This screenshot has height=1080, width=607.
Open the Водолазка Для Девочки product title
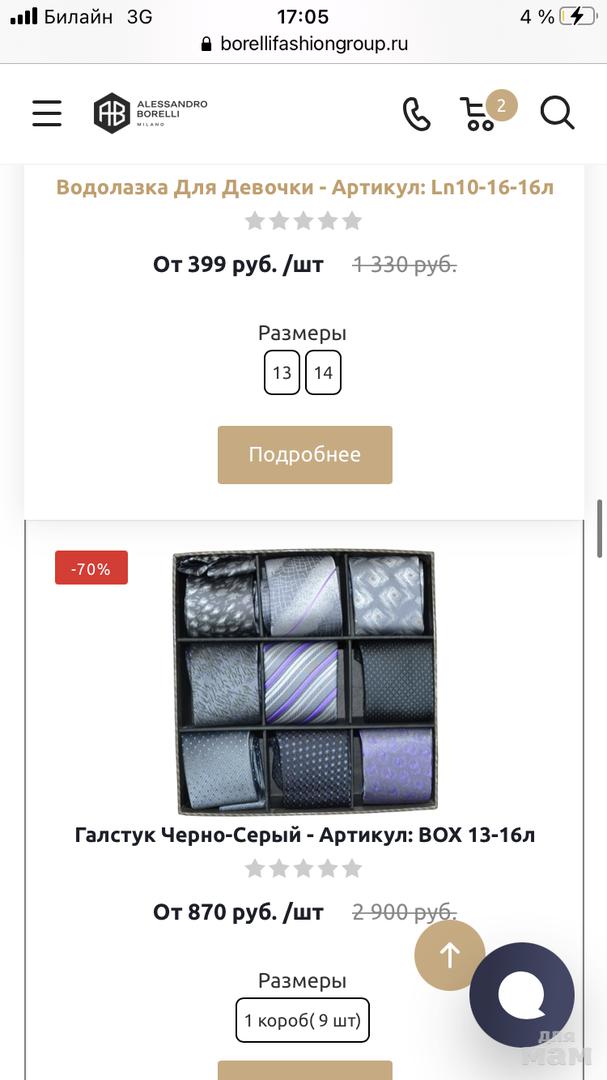pos(304,187)
